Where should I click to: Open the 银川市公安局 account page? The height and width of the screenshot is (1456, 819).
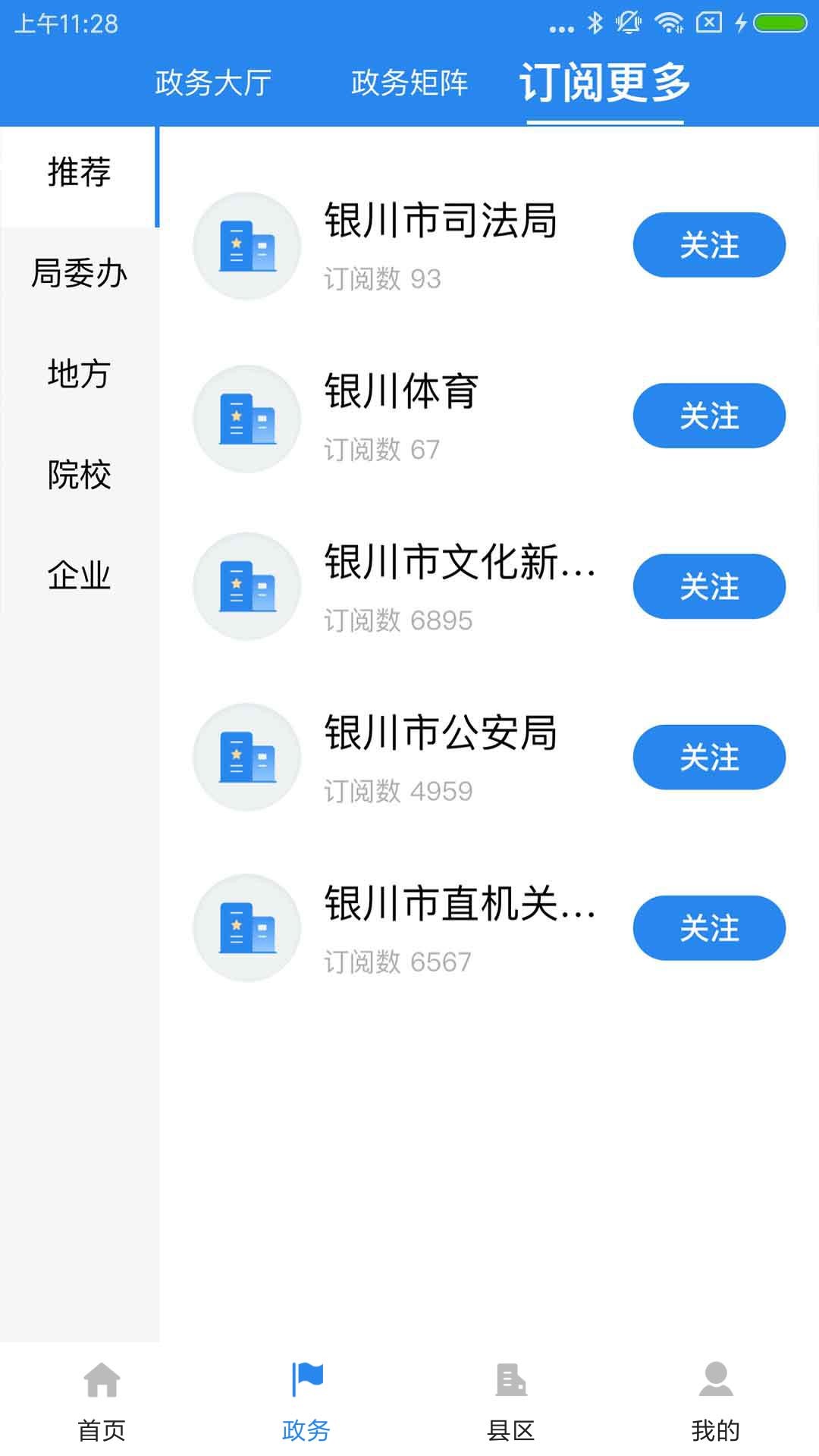tap(441, 733)
